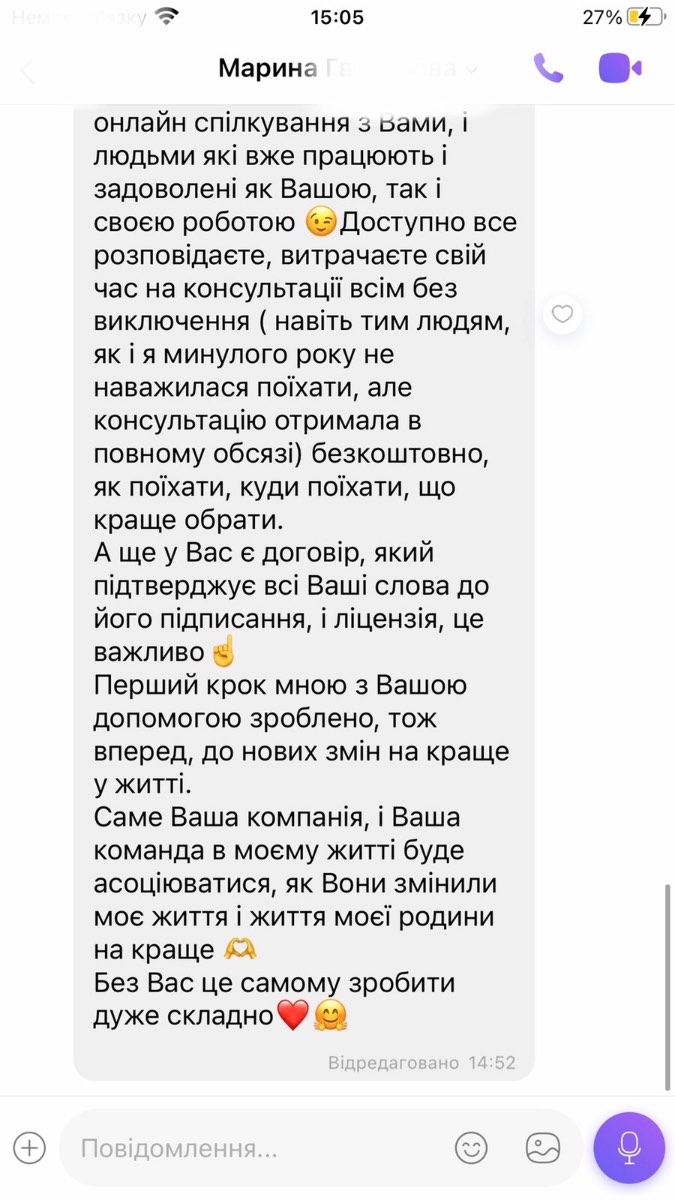Image resolution: width=675 pixels, height=1200 pixels.
Task: Start a video call with Марина
Action: [x=620, y=68]
